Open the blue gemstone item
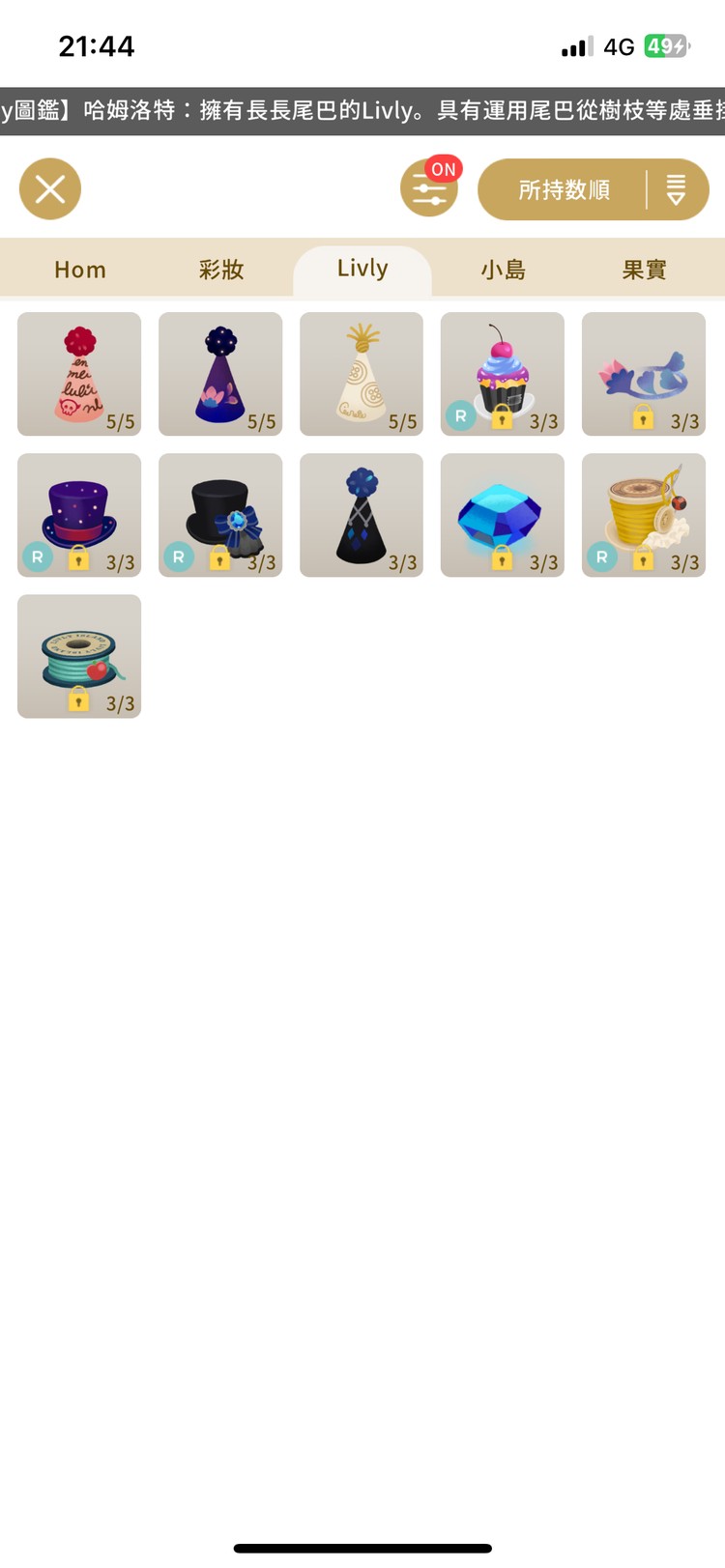The image size is (725, 1568). click(503, 515)
